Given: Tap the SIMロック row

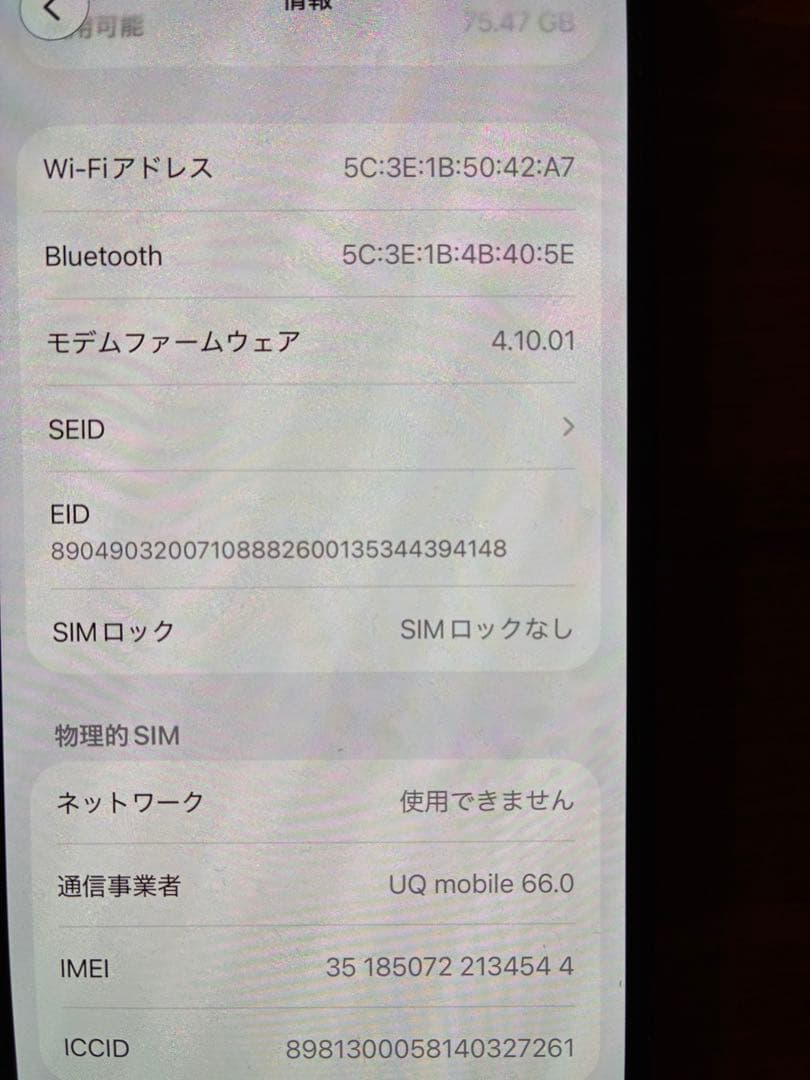Looking at the screenshot, I should tap(112, 630).
